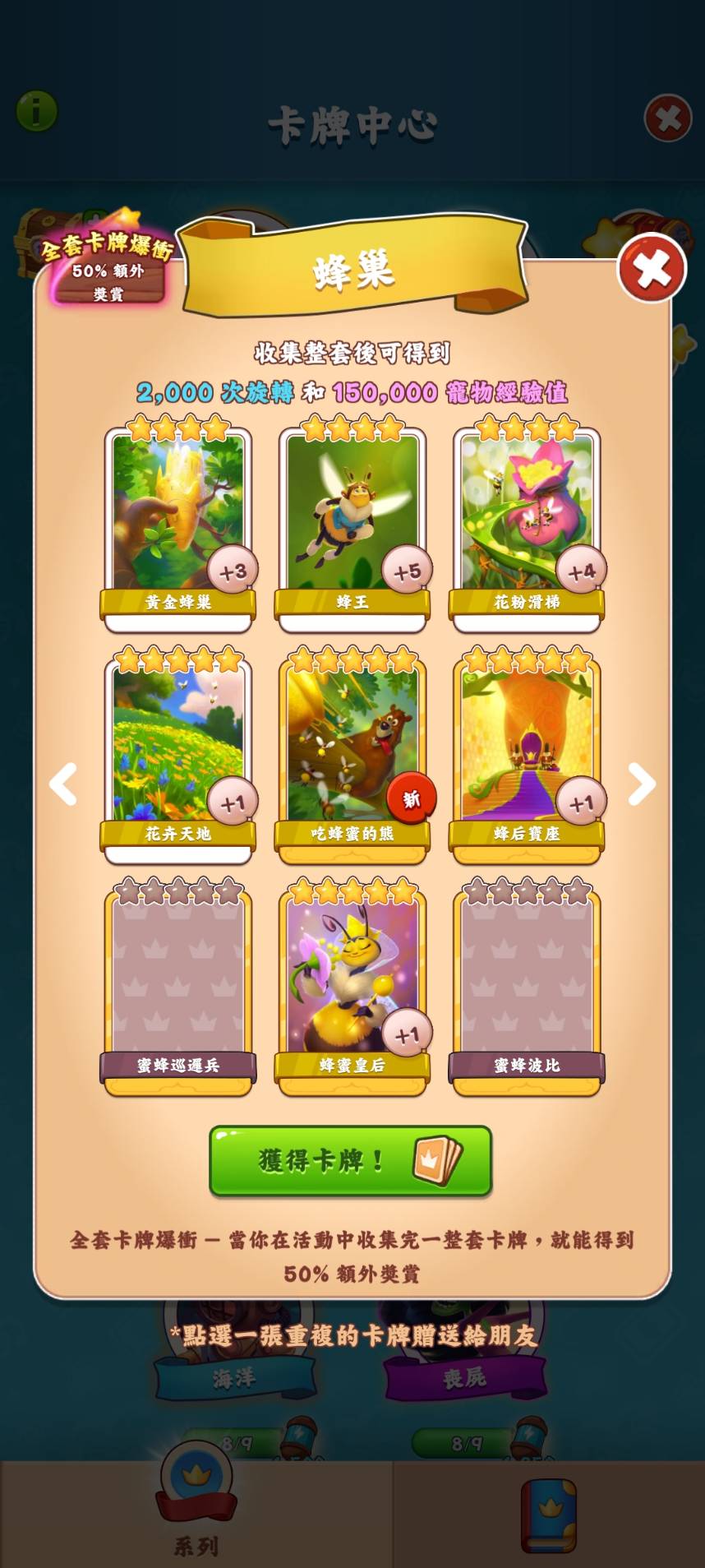Image resolution: width=705 pixels, height=1568 pixels.
Task: Tap the green 獲得卡牌 button
Action: [351, 1160]
